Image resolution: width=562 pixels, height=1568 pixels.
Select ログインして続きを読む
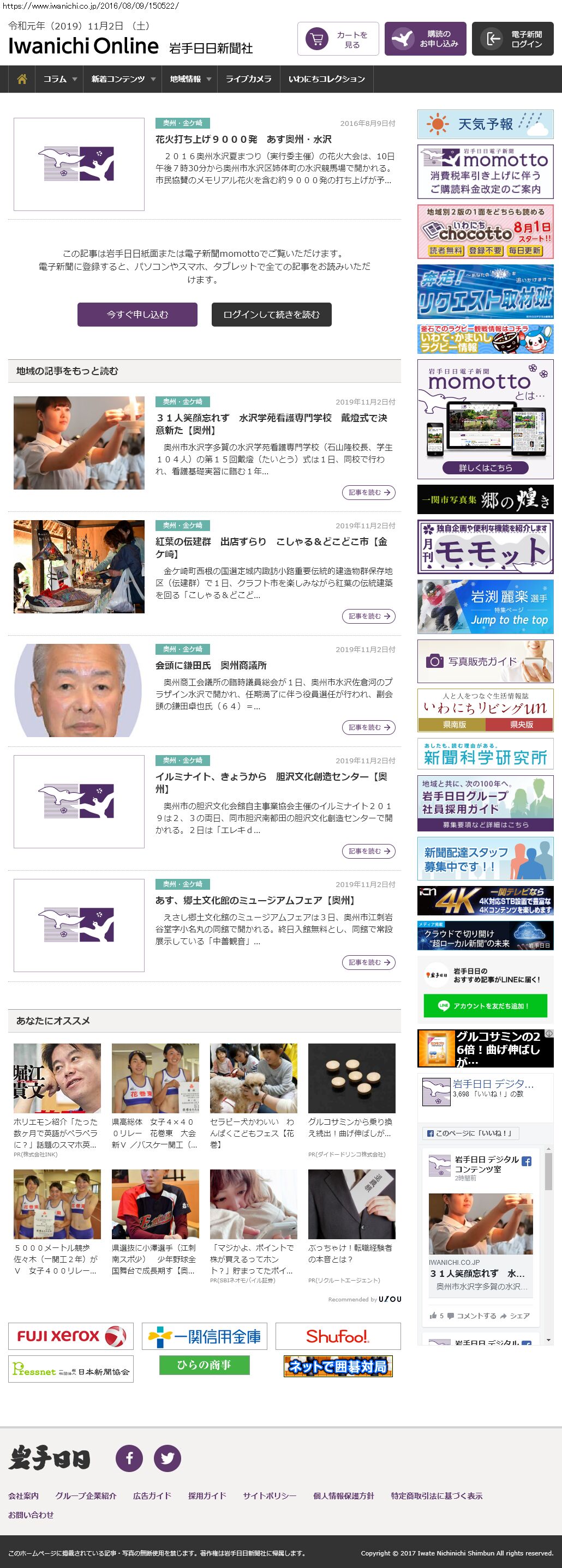pos(271,315)
